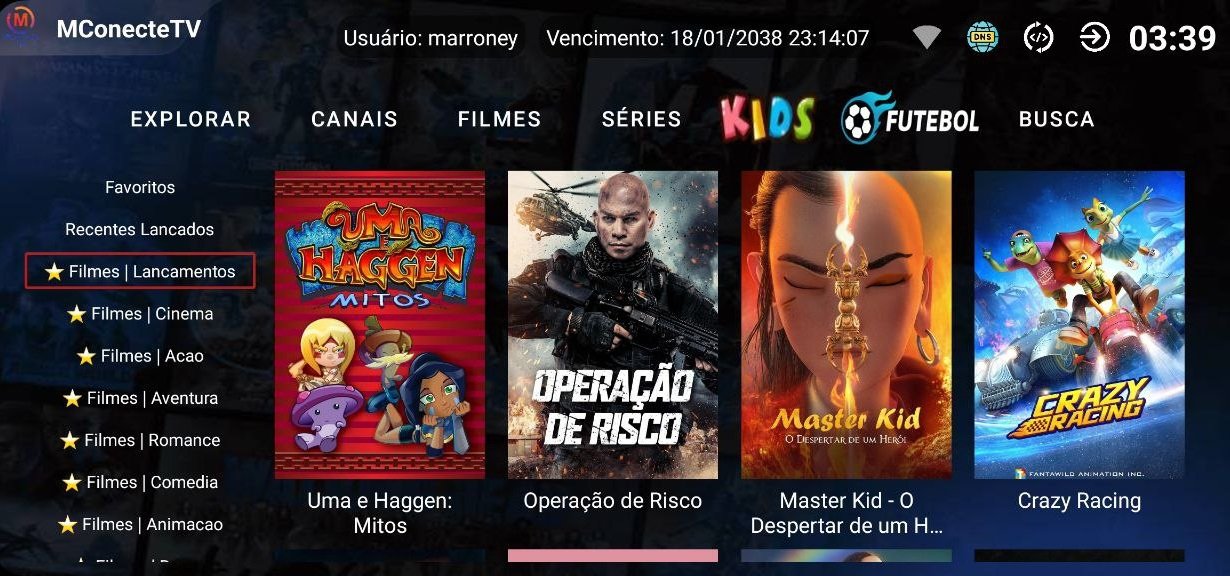Go to the Séries tab
Viewport: 1230px width, 576px height.
641,119
